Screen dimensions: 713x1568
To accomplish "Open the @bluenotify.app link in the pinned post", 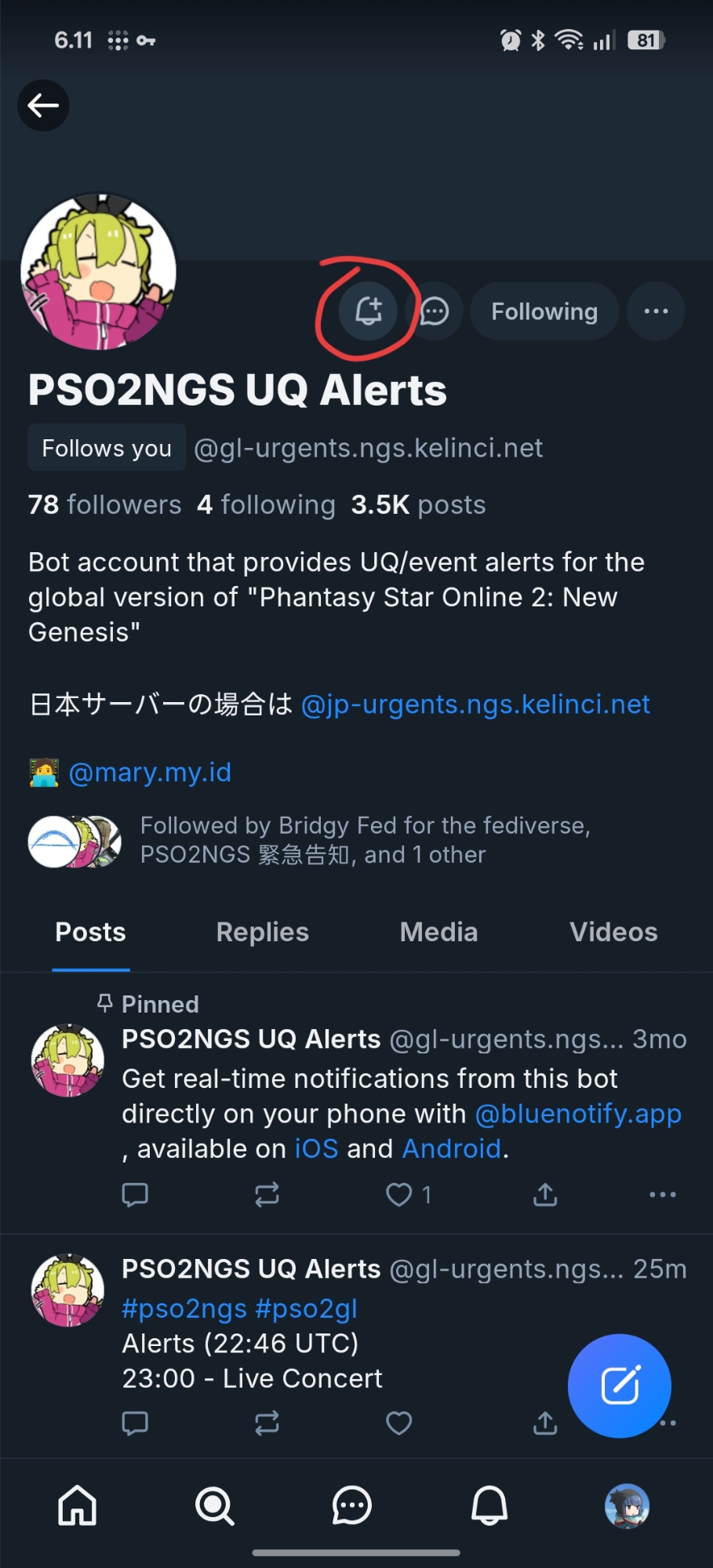I will [578, 1114].
